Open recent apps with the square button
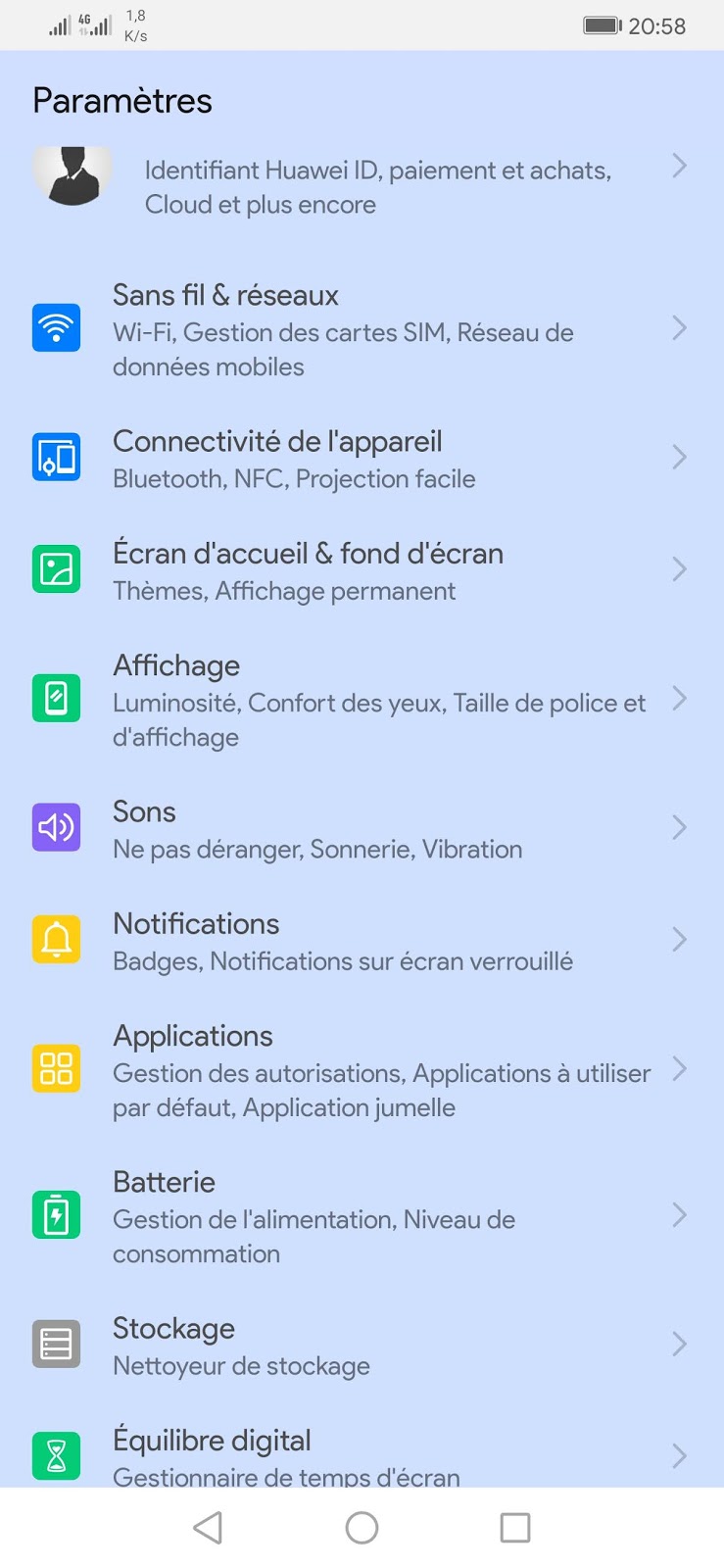This screenshot has height=1568, width=724. coord(515,1527)
